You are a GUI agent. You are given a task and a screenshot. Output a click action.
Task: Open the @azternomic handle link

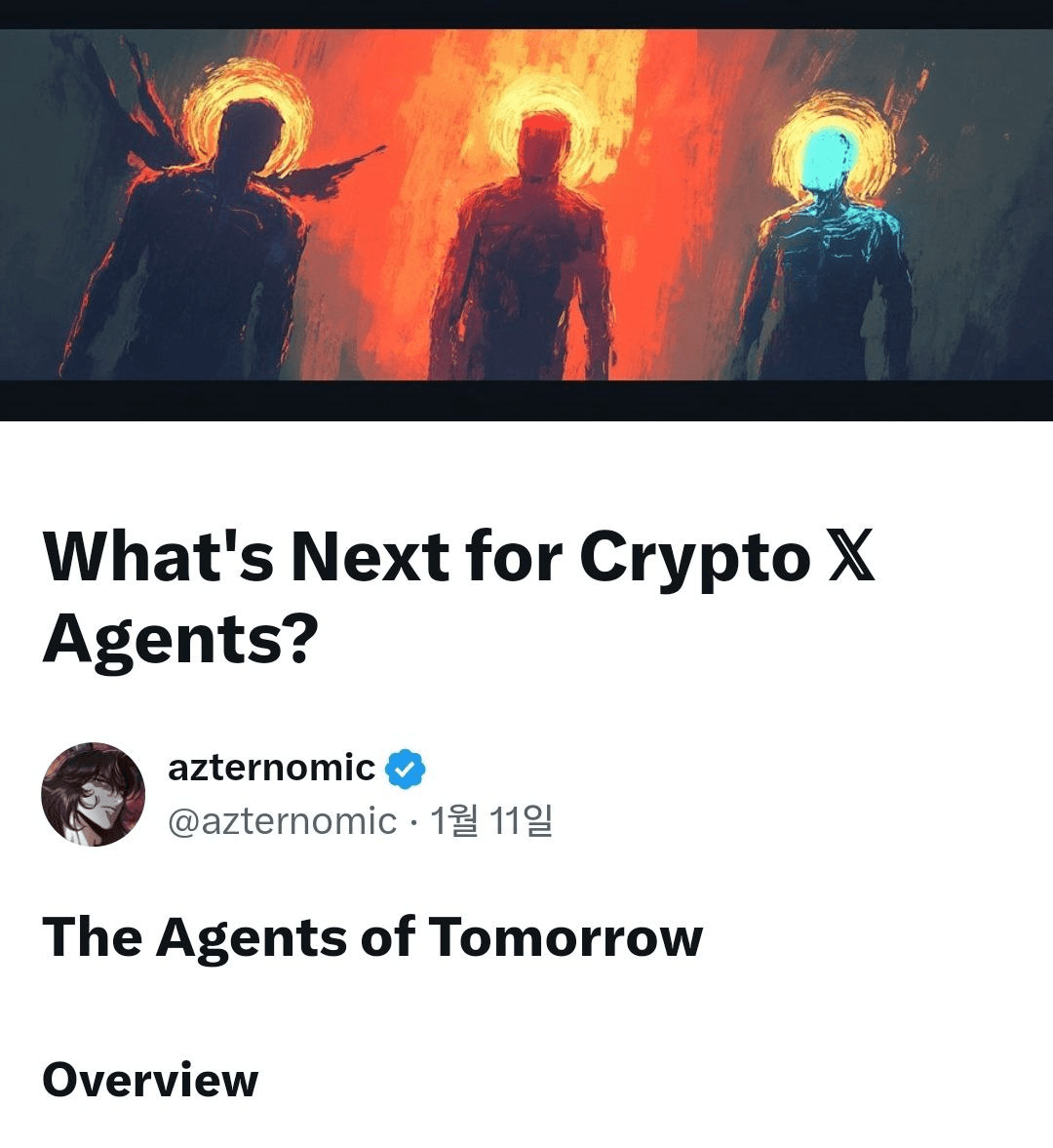click(282, 821)
